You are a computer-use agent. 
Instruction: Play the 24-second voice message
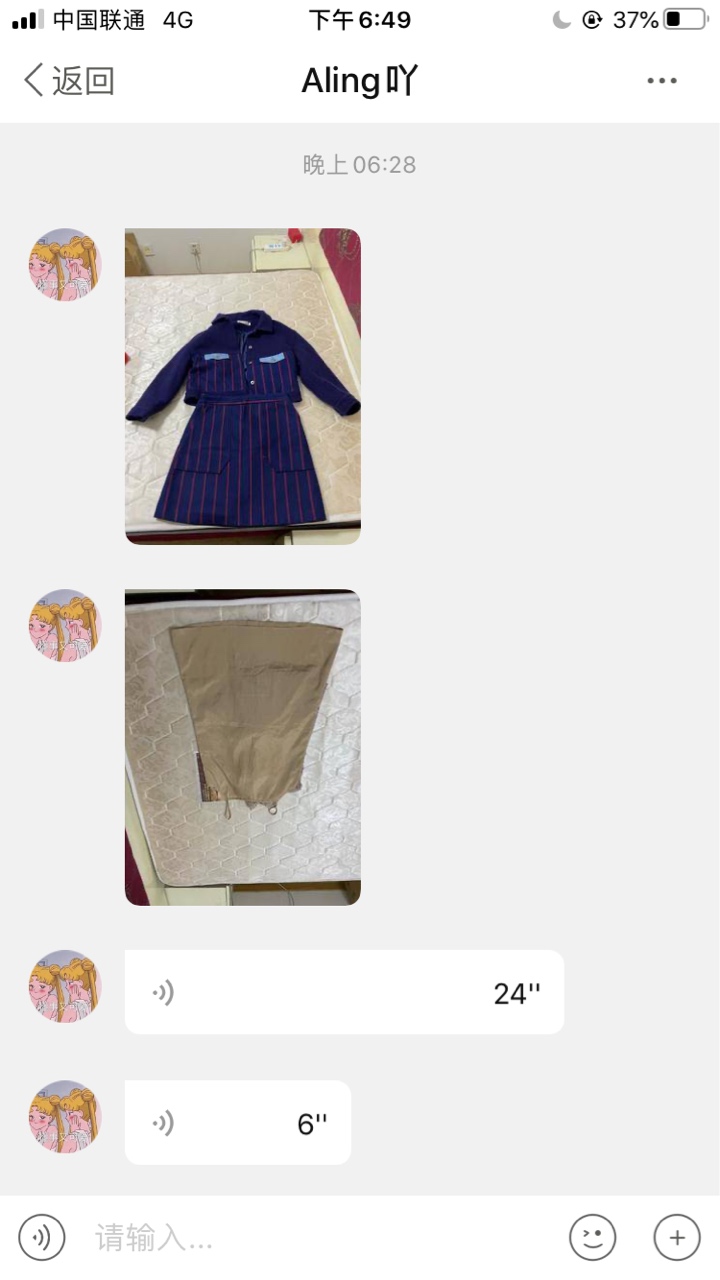coord(344,992)
